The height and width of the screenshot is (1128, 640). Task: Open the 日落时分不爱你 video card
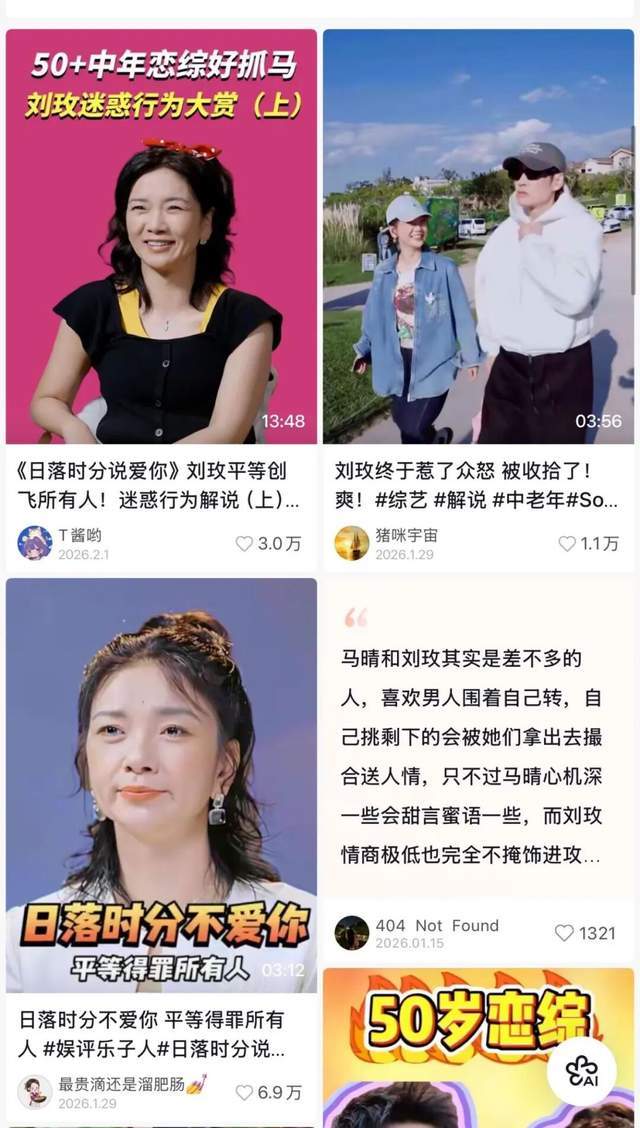[x=161, y=785]
